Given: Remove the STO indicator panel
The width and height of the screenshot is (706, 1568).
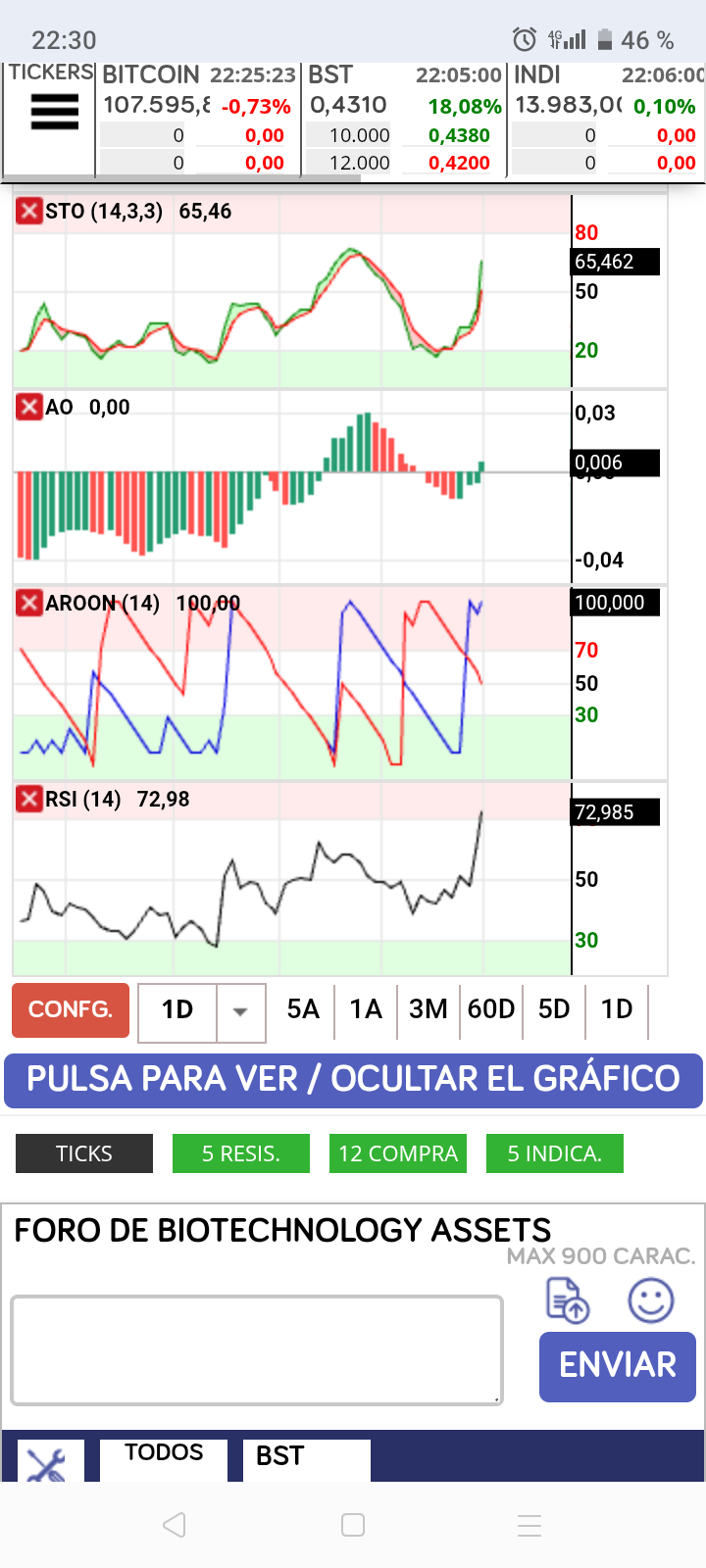Looking at the screenshot, I should click(x=29, y=211).
